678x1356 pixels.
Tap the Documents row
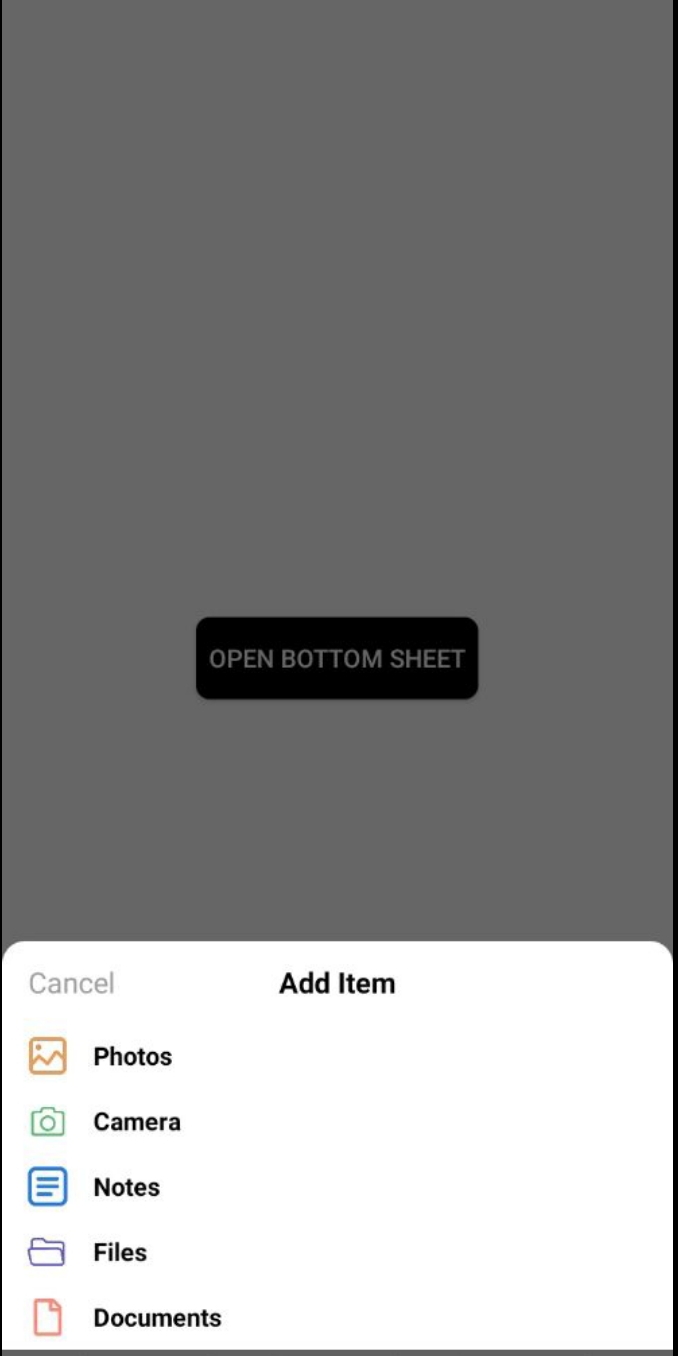[x=157, y=1317]
